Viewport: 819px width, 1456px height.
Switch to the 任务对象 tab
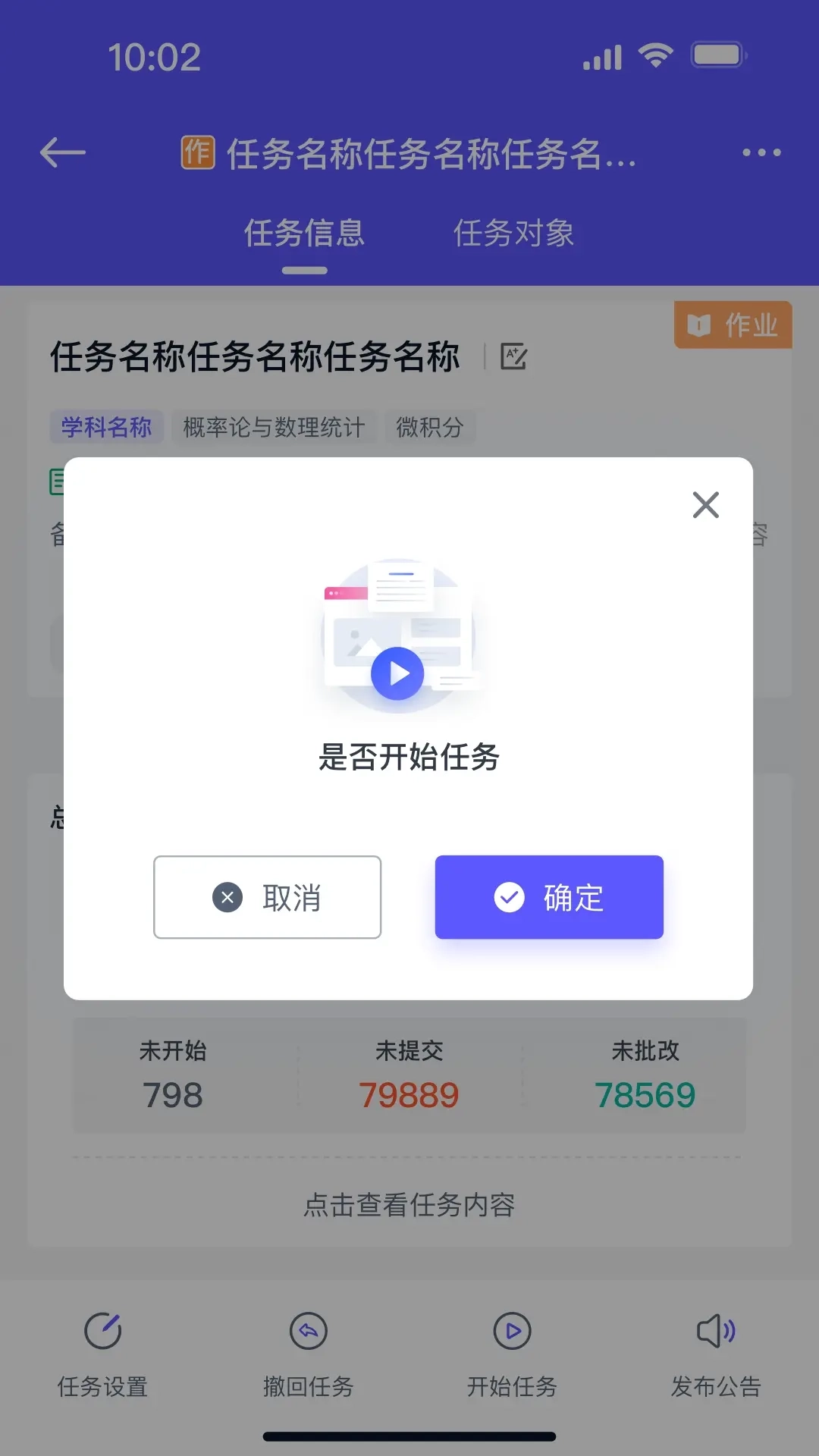click(513, 234)
